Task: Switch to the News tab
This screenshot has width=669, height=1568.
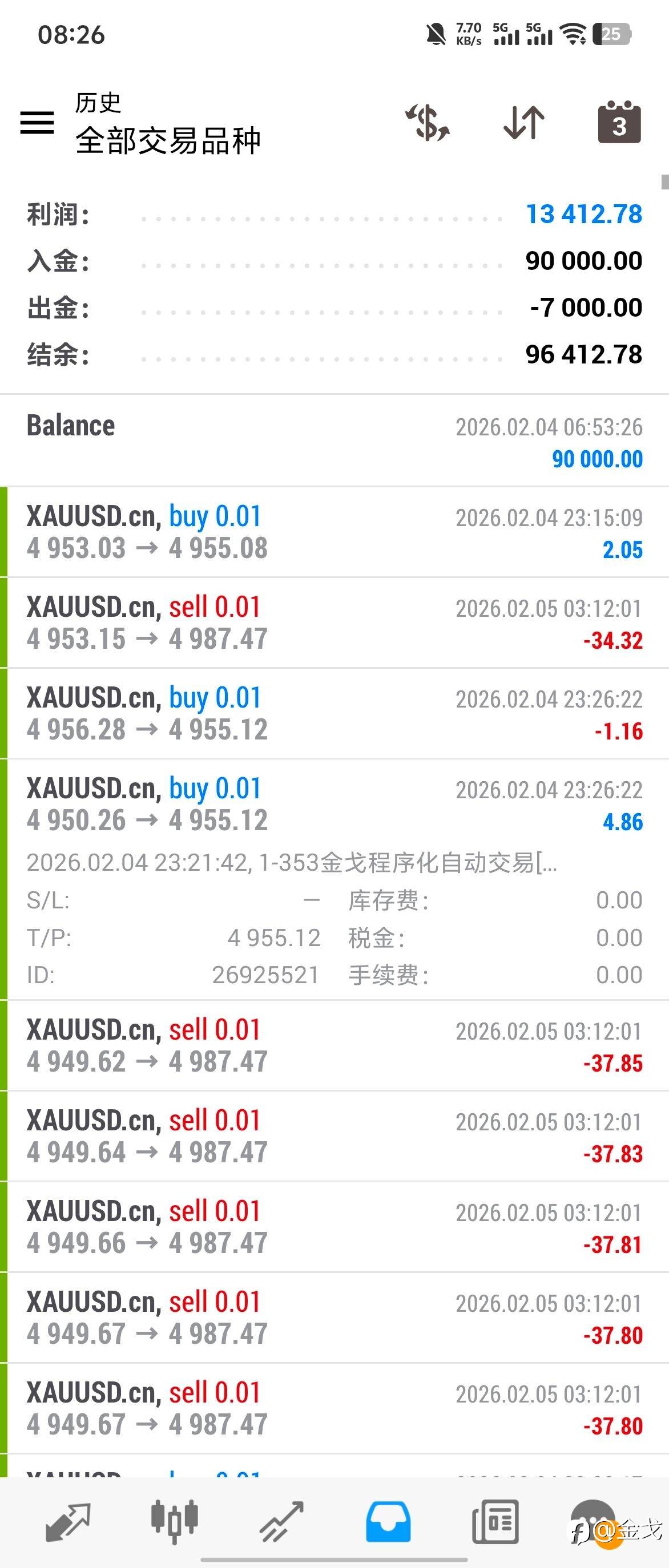Action: point(495,1522)
